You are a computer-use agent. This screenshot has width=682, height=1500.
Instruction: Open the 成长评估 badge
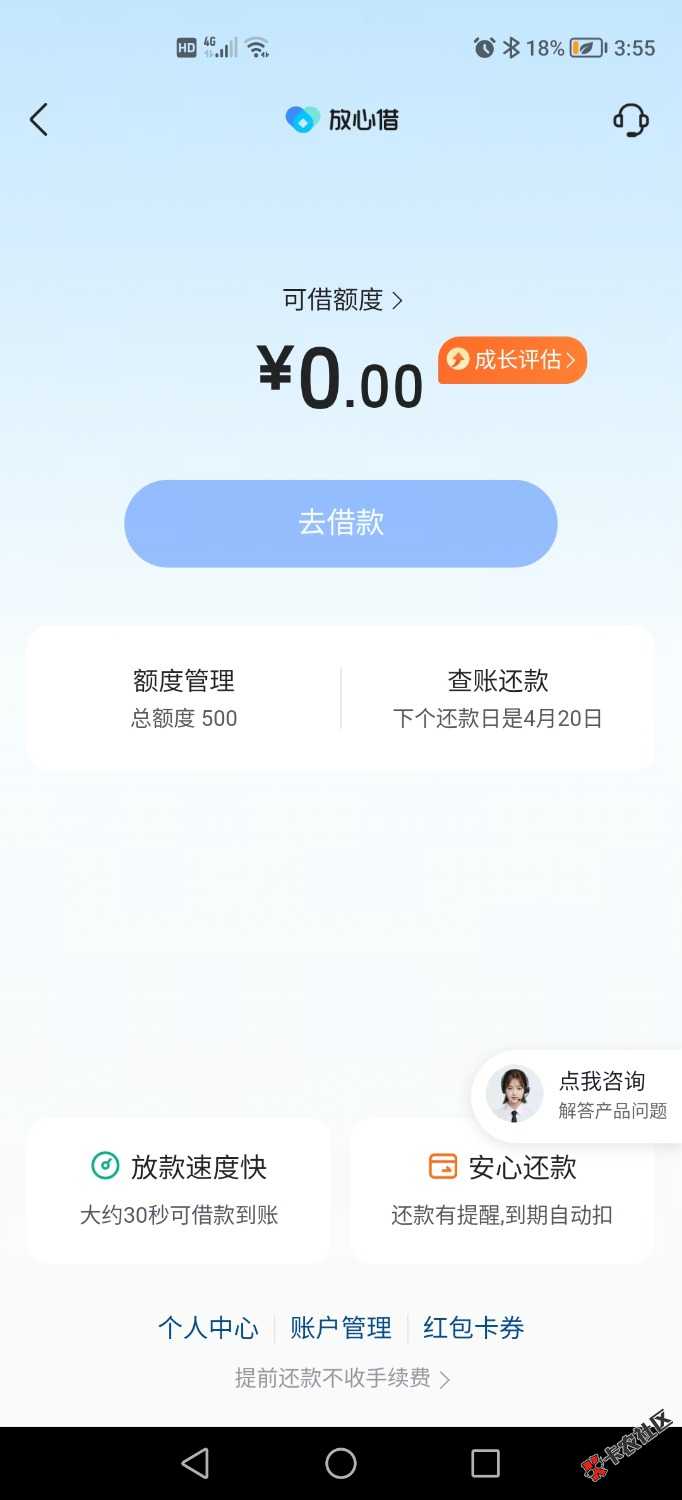point(512,360)
